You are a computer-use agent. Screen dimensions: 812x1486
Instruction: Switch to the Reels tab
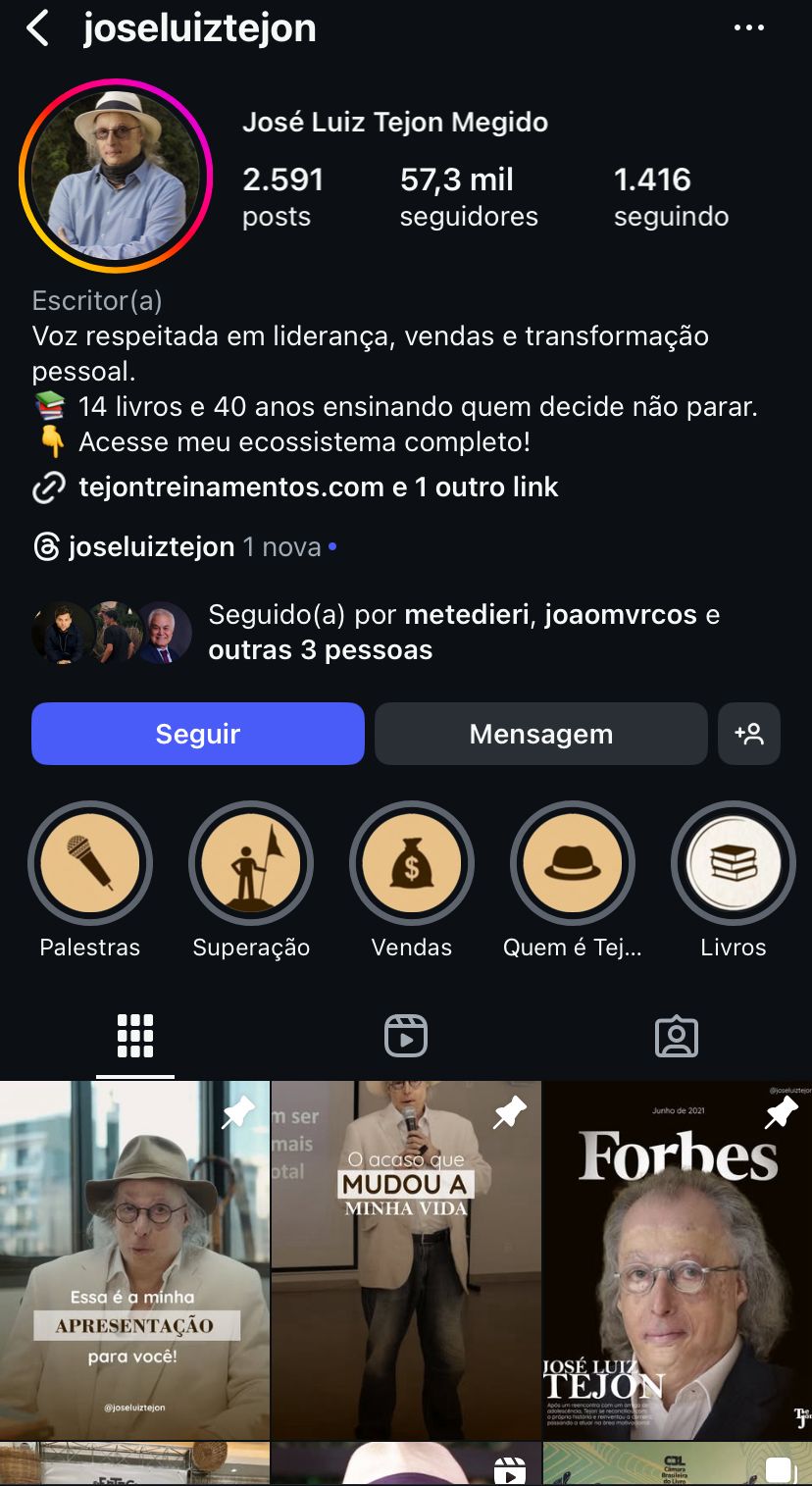point(405,1035)
